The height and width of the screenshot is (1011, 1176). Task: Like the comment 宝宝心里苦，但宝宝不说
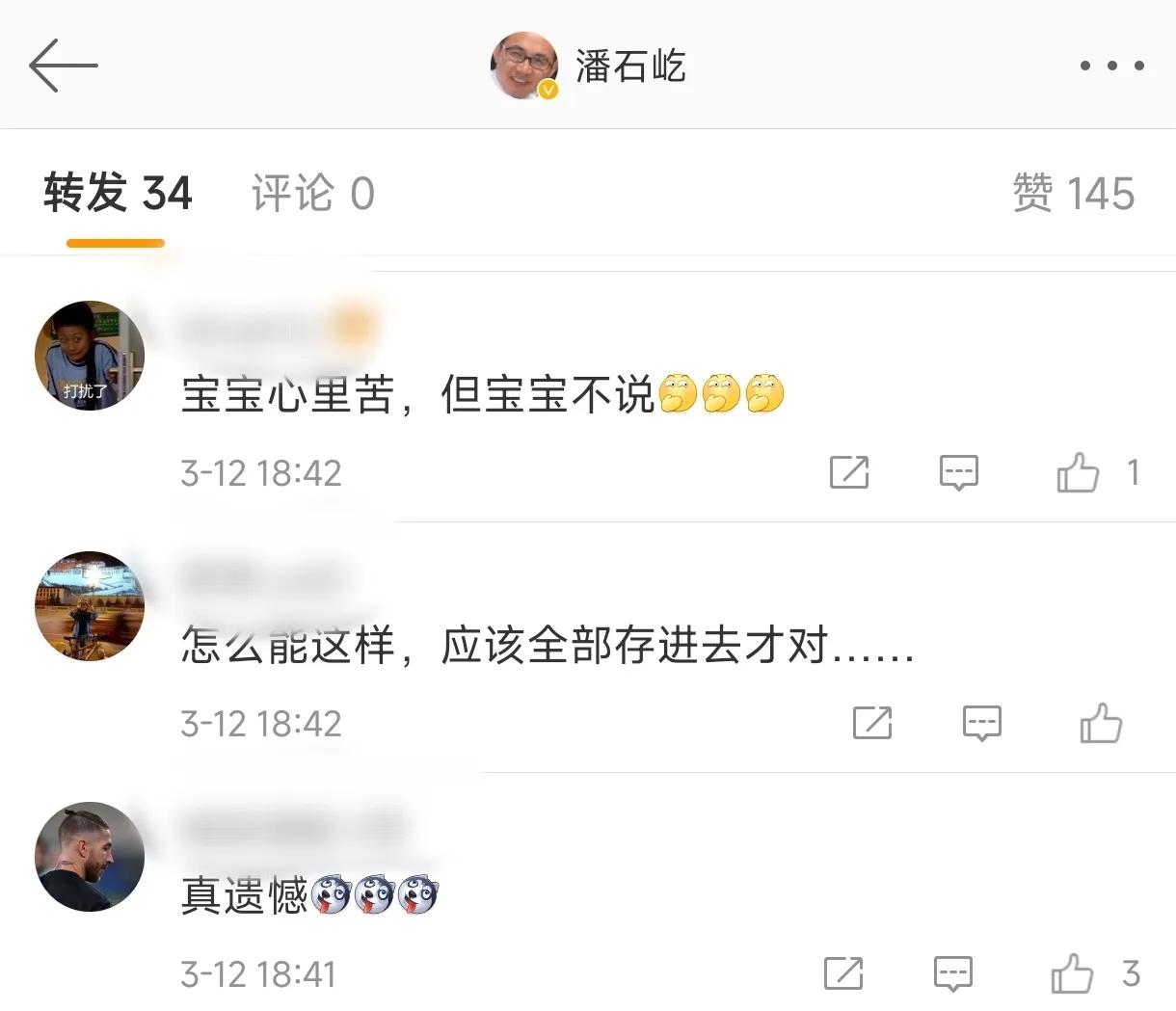[x=1078, y=472]
